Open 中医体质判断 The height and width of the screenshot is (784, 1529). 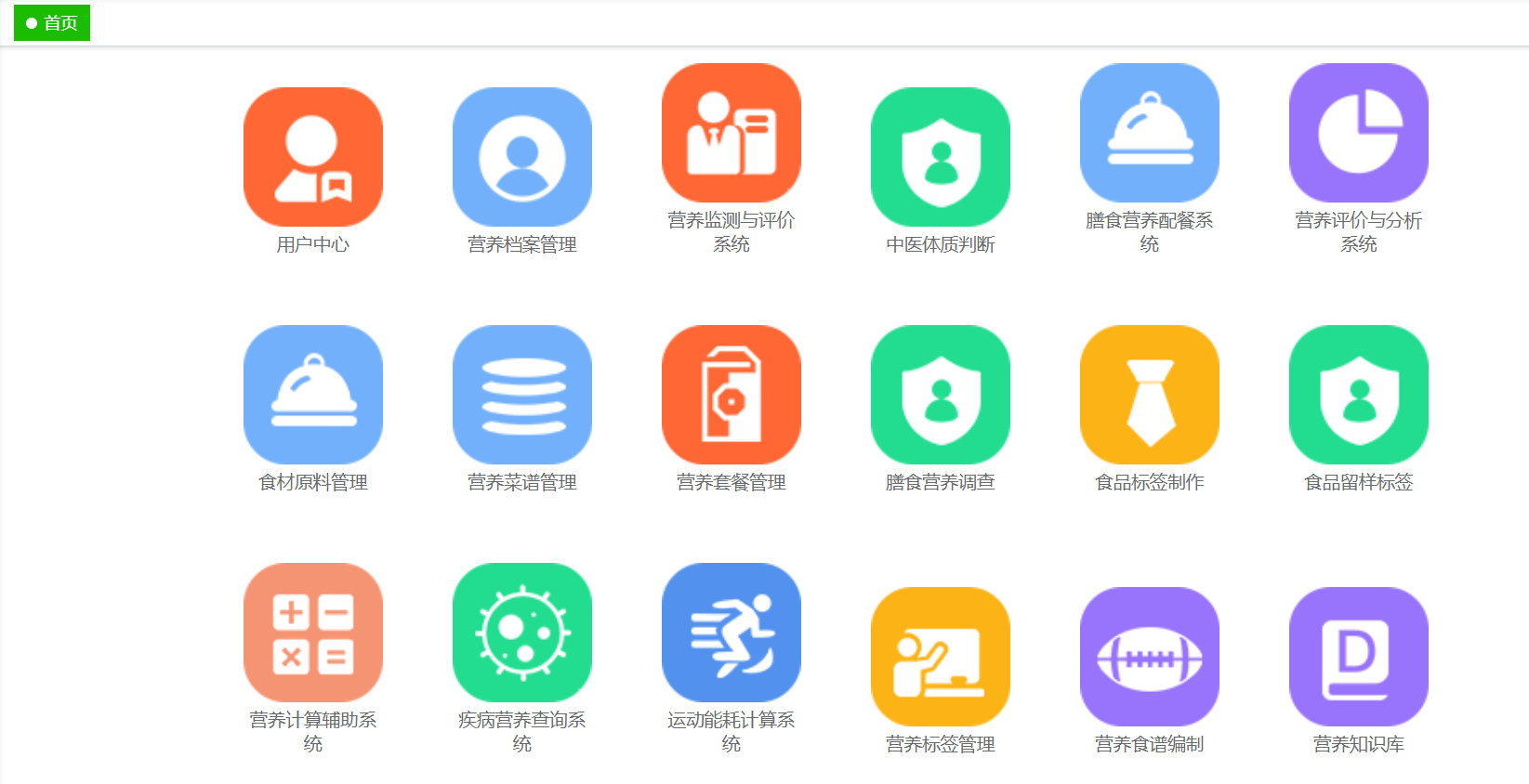[x=941, y=158]
